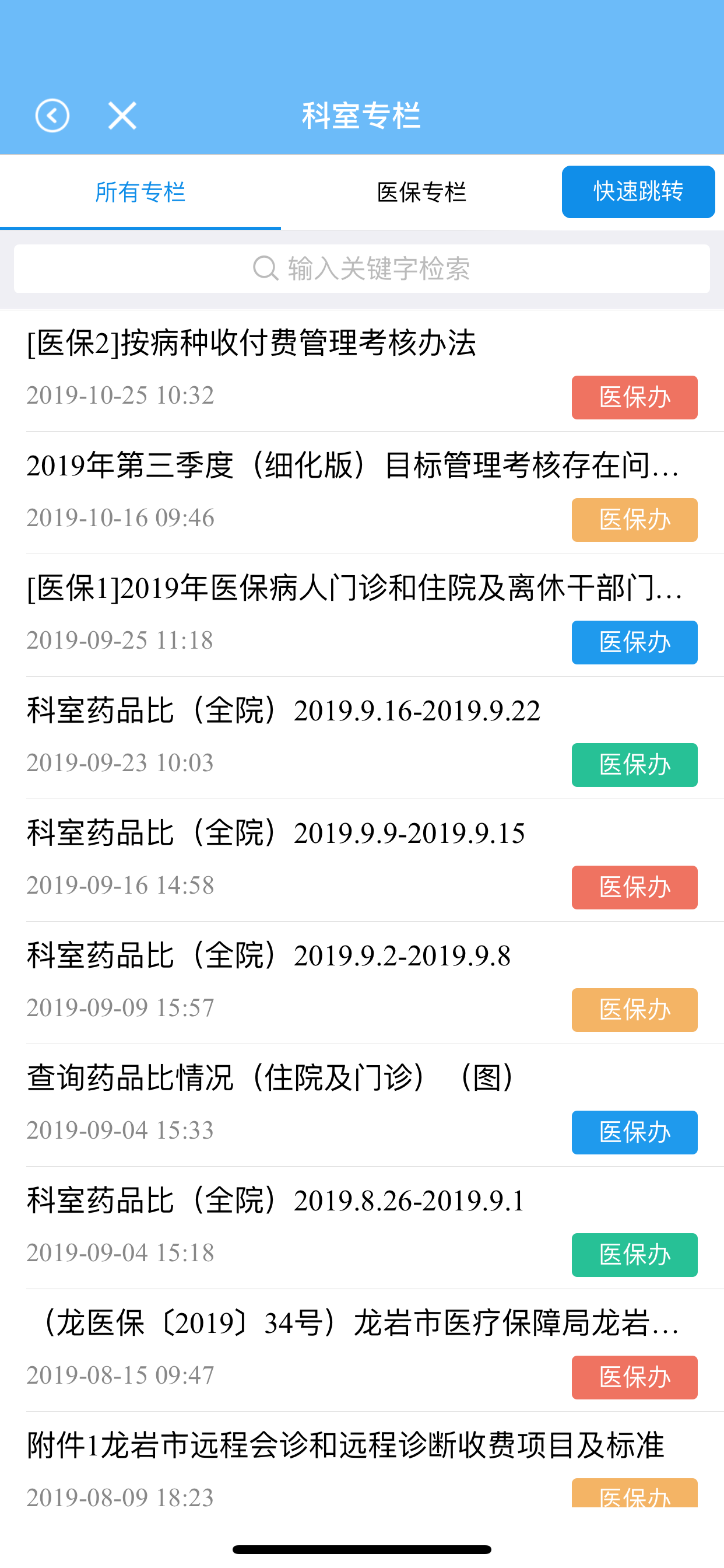Image resolution: width=724 pixels, height=1568 pixels.
Task: Open [医保2]按病种收付费管理考核办法 article
Action: coord(362,370)
